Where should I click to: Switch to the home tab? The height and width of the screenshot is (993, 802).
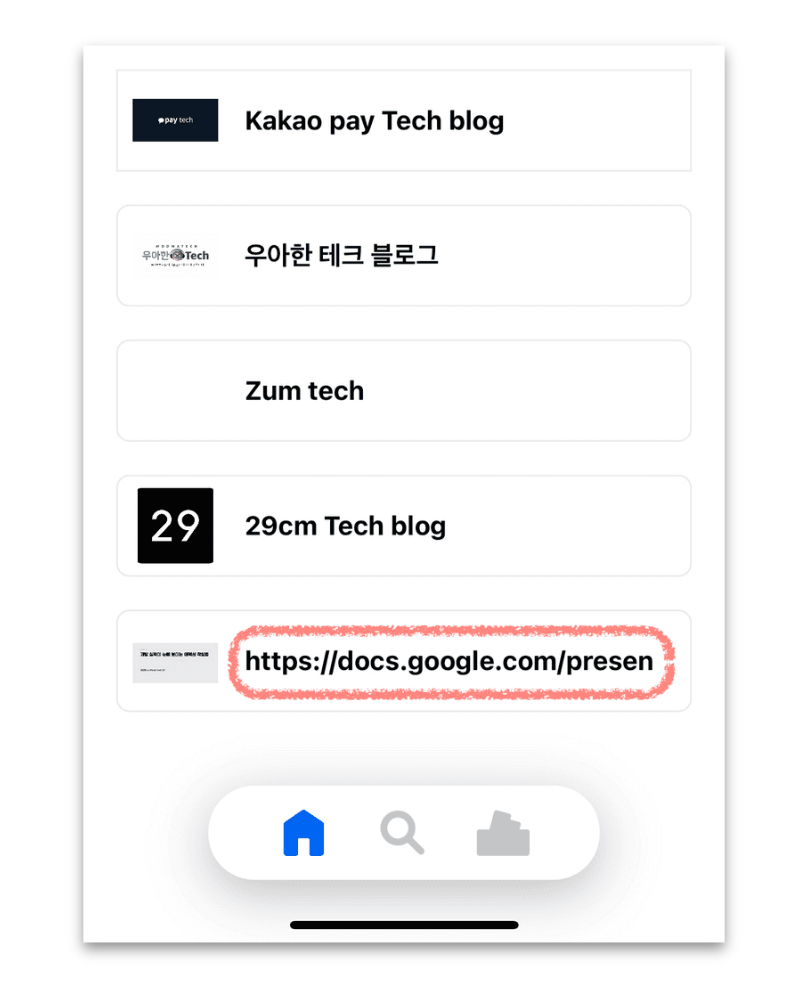[x=304, y=833]
